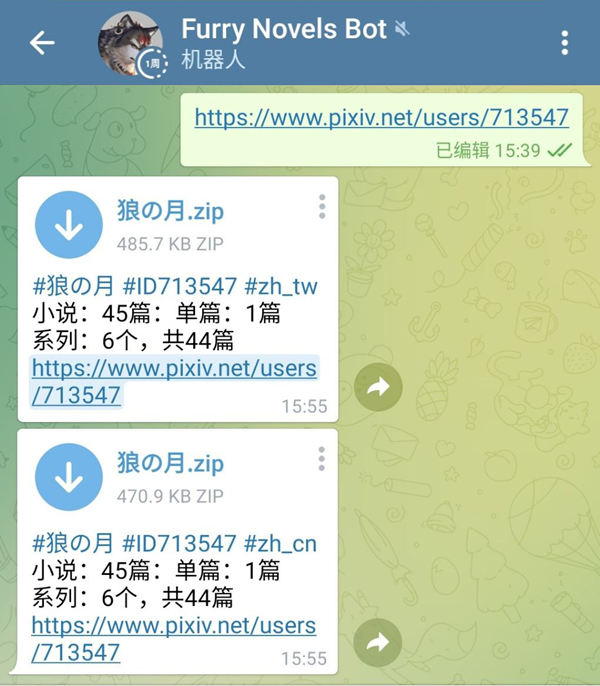The width and height of the screenshot is (600, 686).
Task: Open the chat overflow menu
Action: tap(565, 43)
